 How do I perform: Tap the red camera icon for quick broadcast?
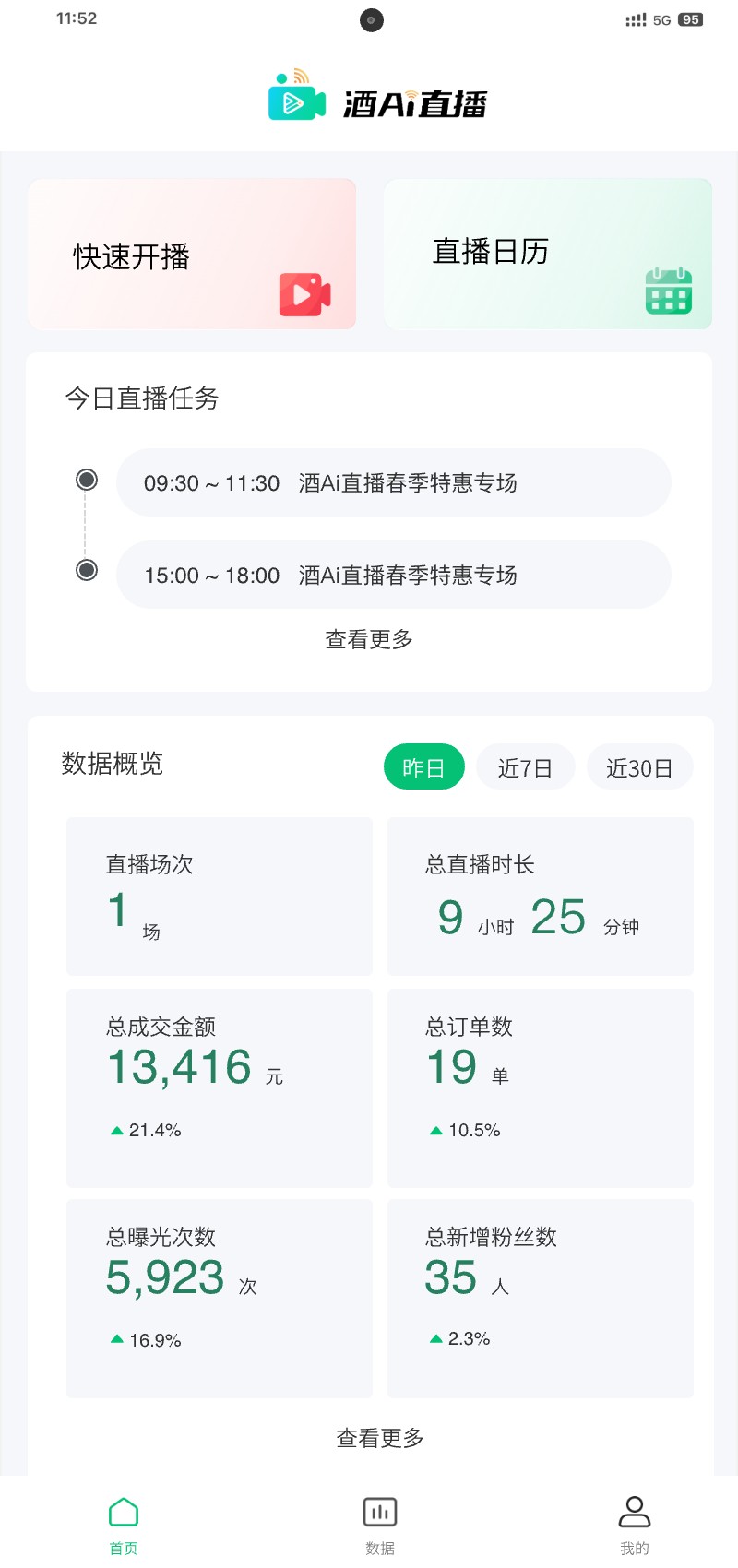pos(304,295)
